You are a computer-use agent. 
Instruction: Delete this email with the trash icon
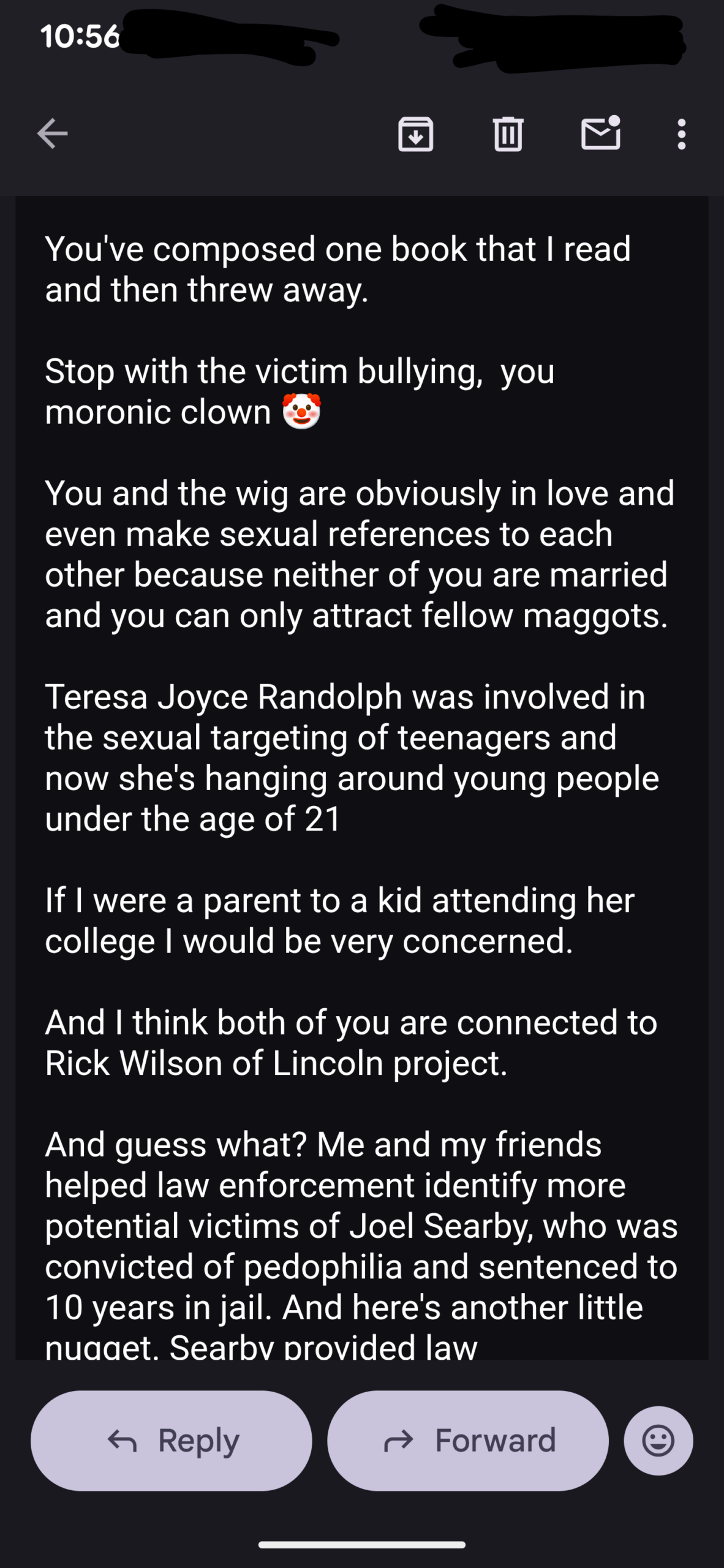[508, 134]
